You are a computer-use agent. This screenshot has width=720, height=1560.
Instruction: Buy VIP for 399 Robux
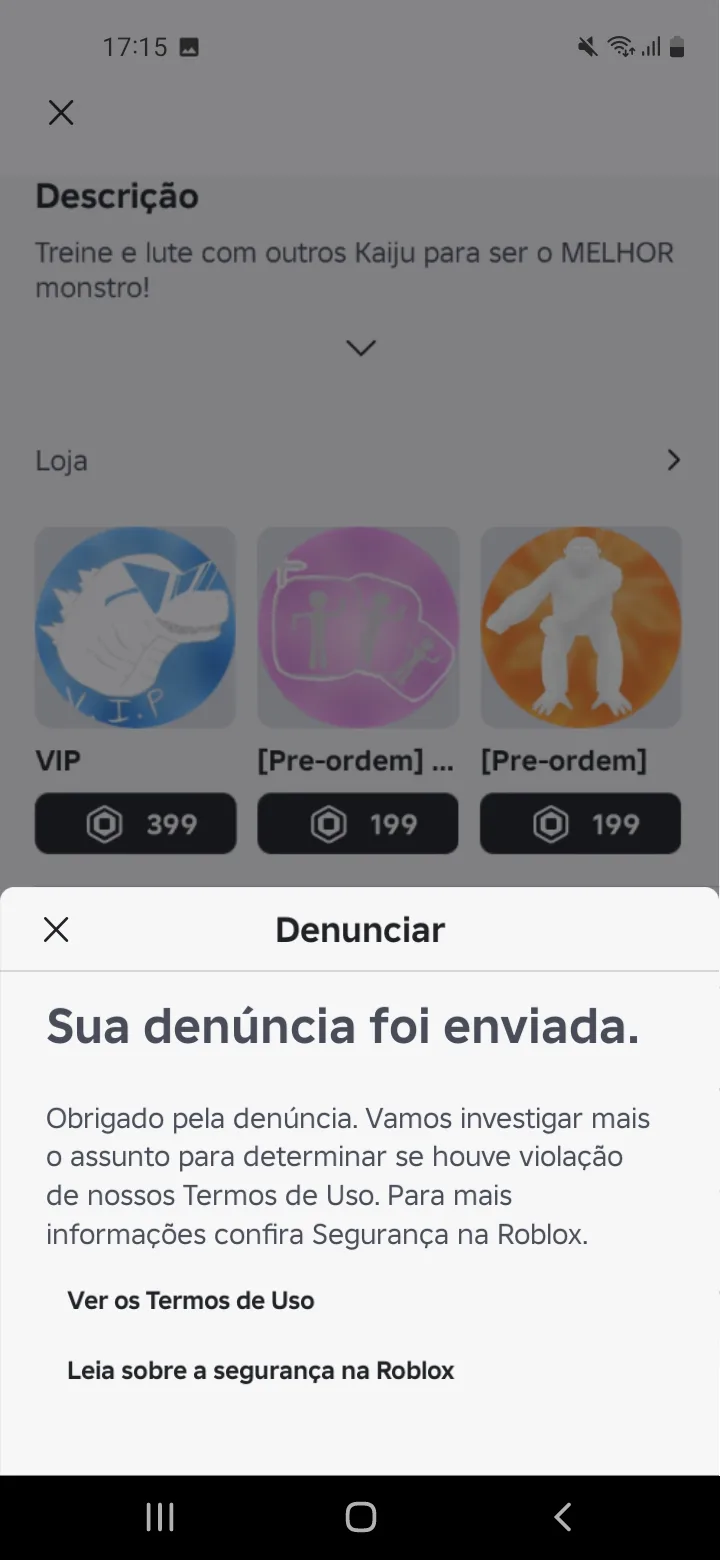coord(136,824)
